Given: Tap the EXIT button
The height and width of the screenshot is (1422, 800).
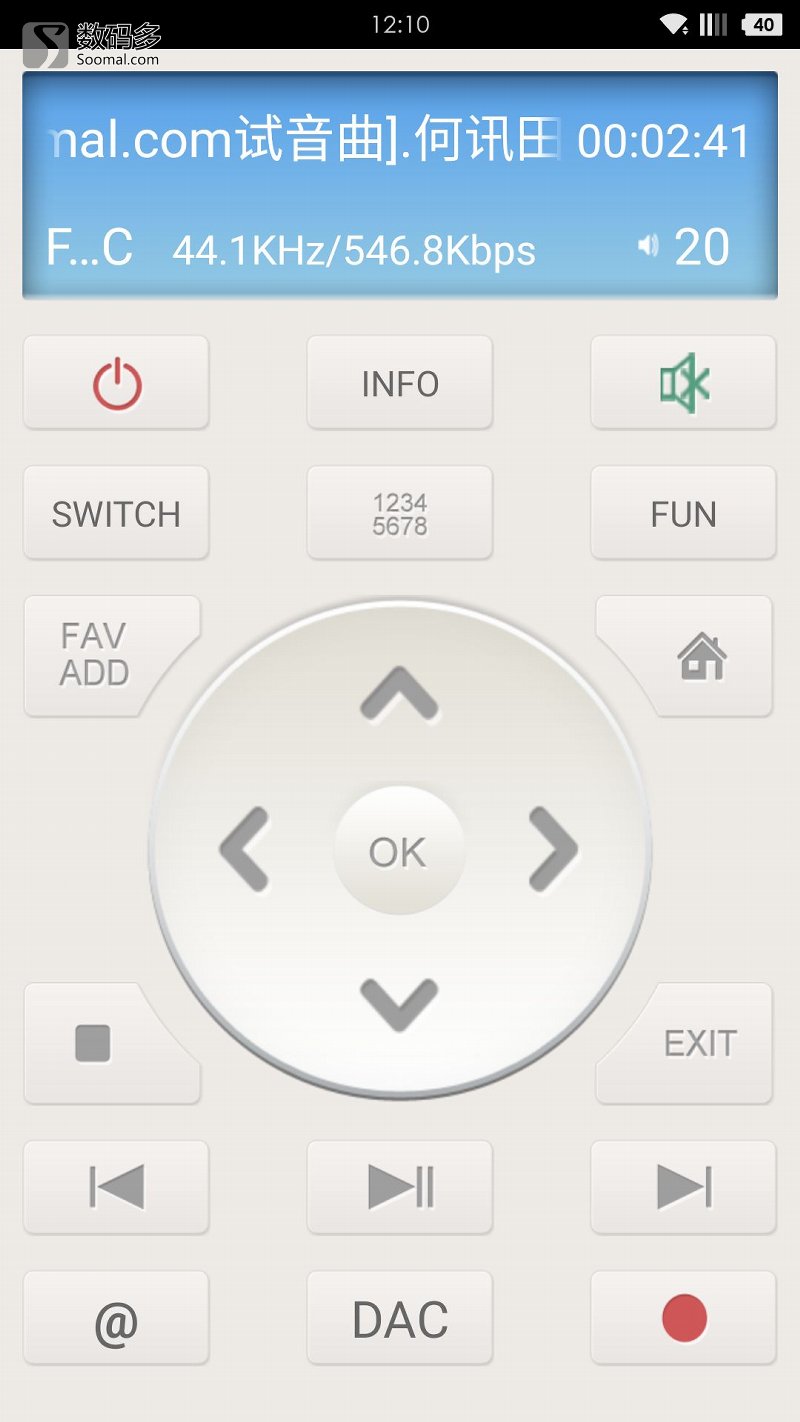Looking at the screenshot, I should tap(700, 1043).
